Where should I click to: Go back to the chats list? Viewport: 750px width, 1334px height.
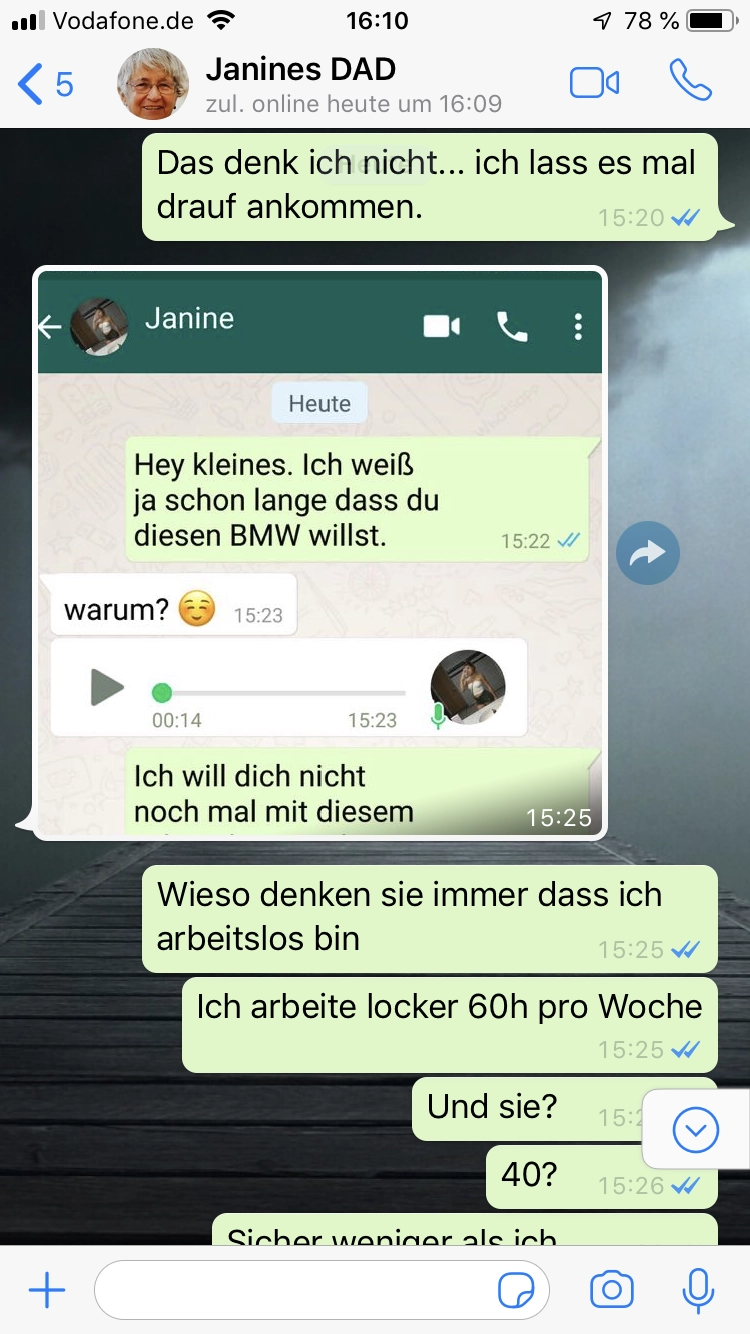tap(45, 85)
